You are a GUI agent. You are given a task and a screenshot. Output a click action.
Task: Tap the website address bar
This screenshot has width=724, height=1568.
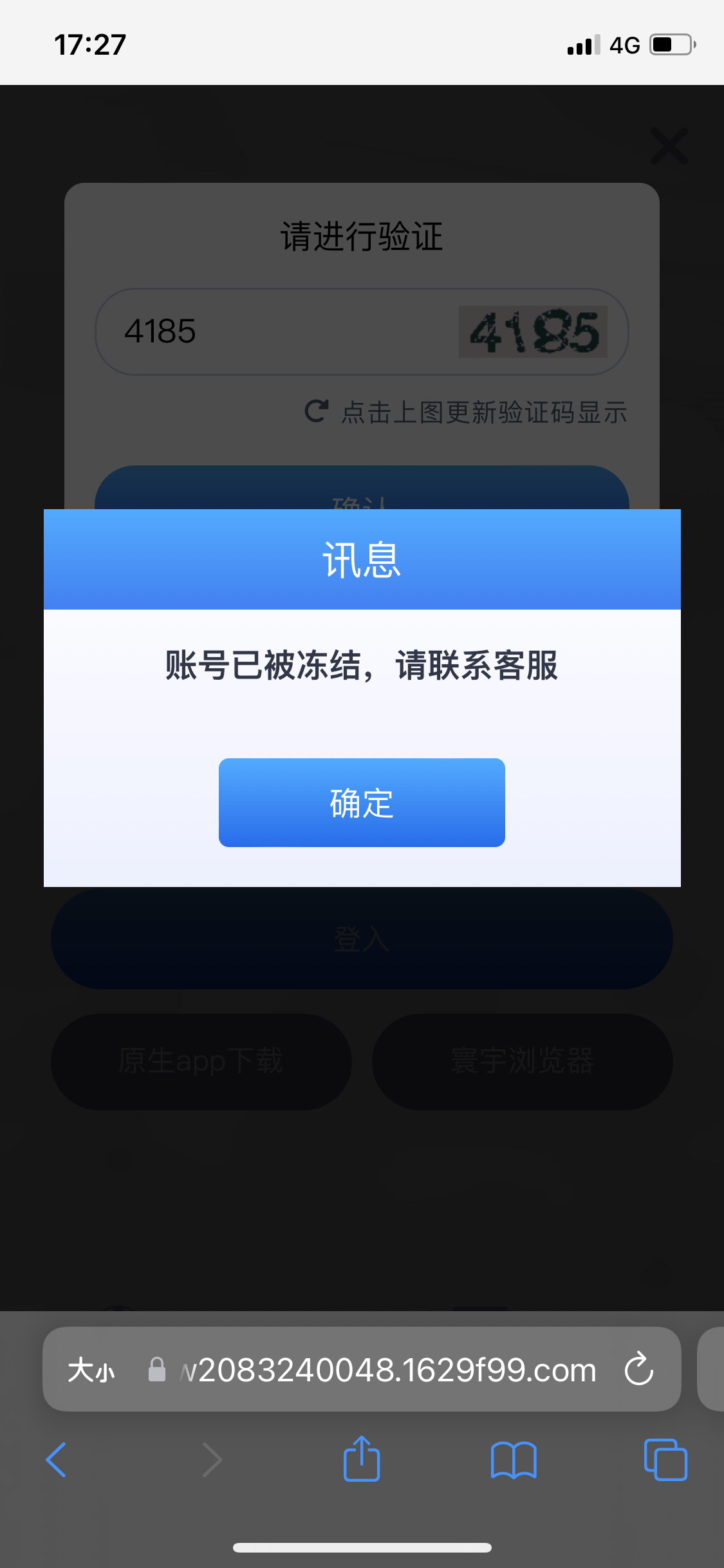click(x=386, y=1370)
